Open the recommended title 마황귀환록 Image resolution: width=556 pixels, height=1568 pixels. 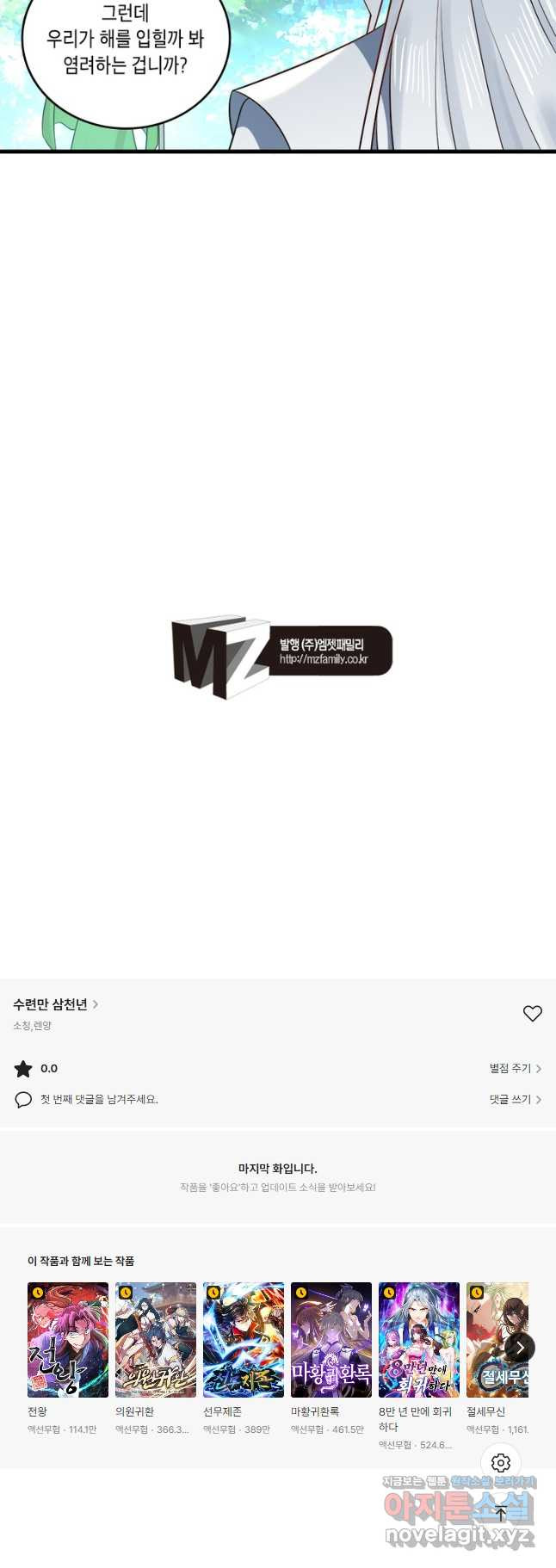tap(331, 1339)
